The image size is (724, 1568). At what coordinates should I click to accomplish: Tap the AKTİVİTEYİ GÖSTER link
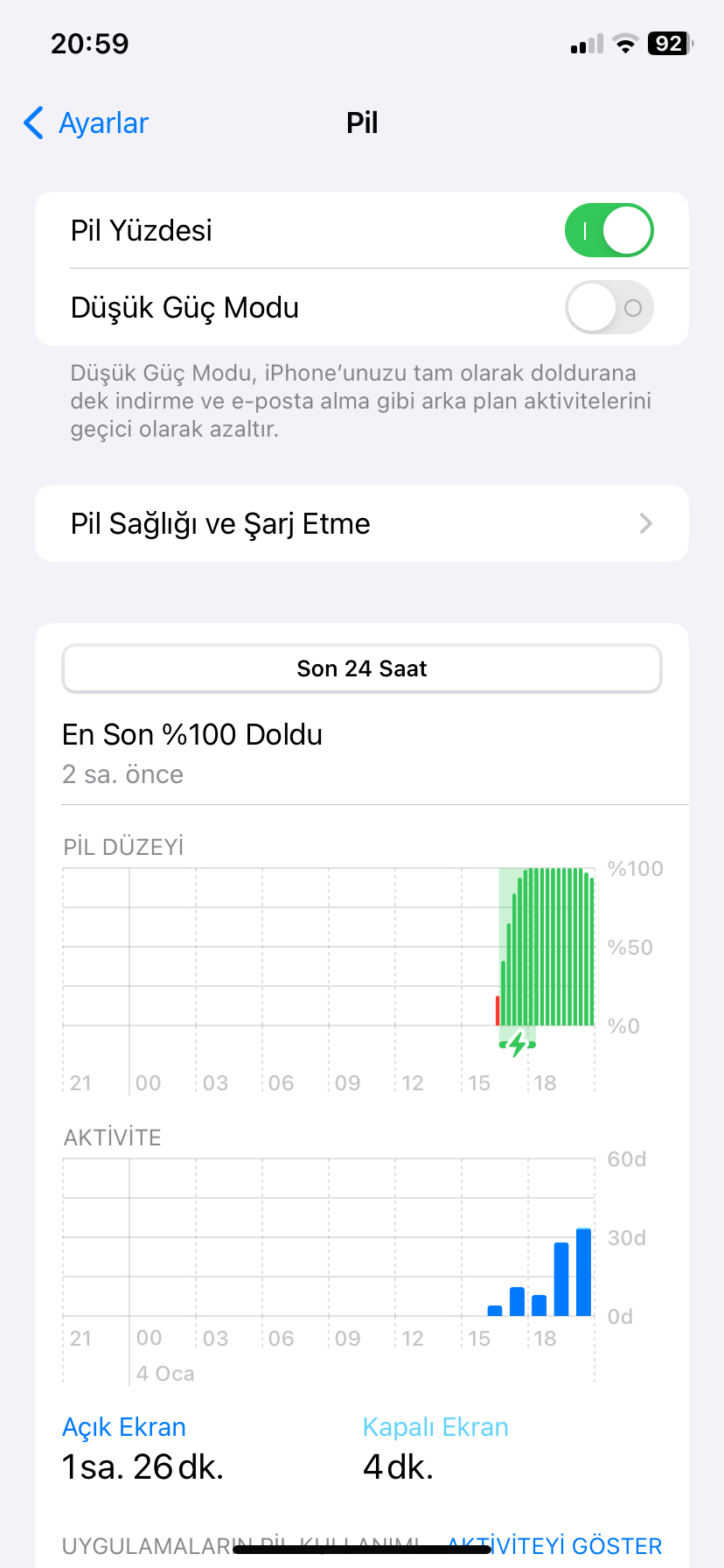point(554,1545)
